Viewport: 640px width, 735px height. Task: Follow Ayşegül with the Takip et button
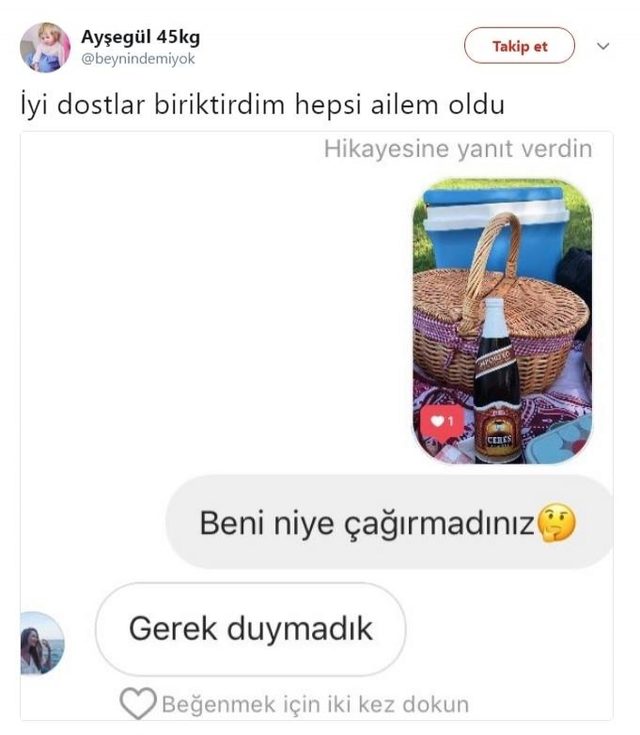click(x=519, y=46)
